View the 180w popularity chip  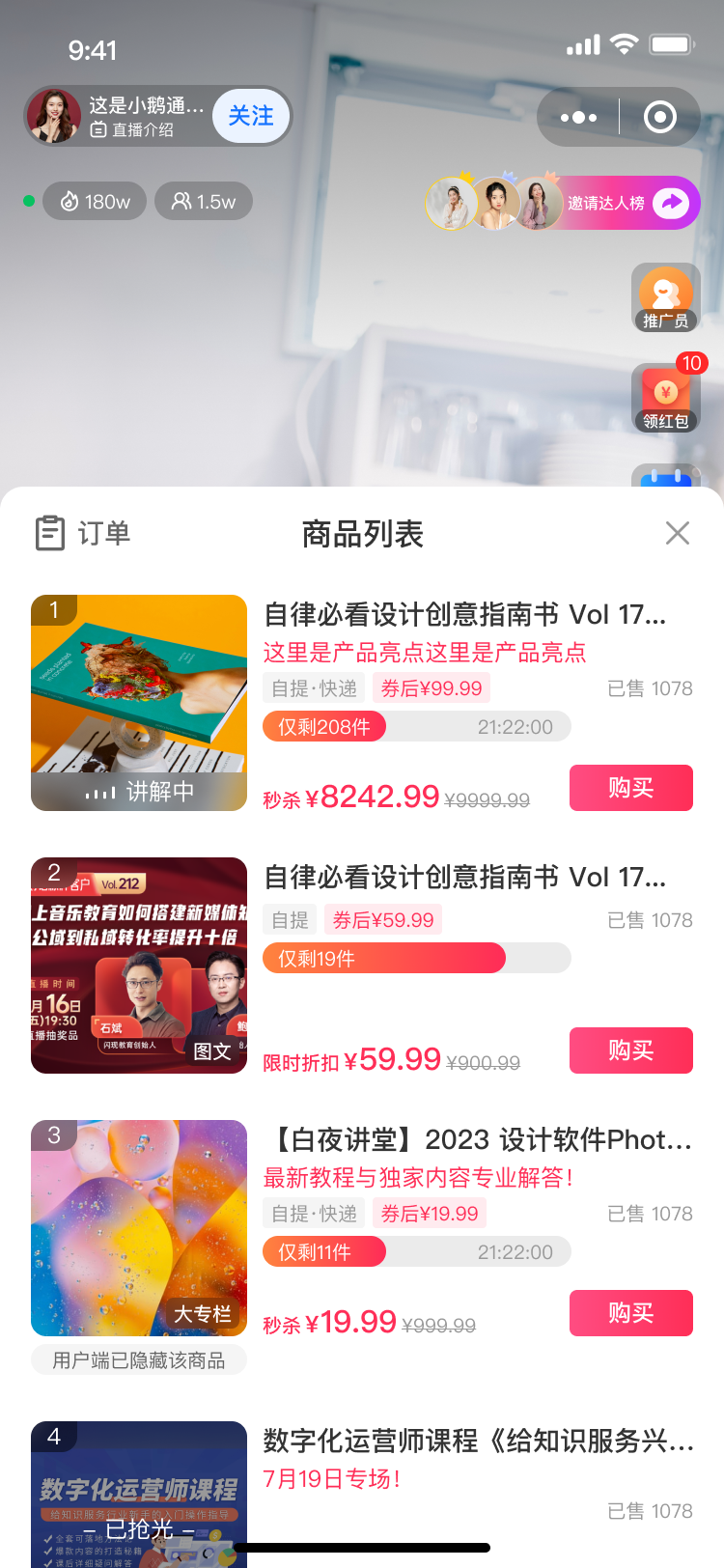tap(95, 202)
